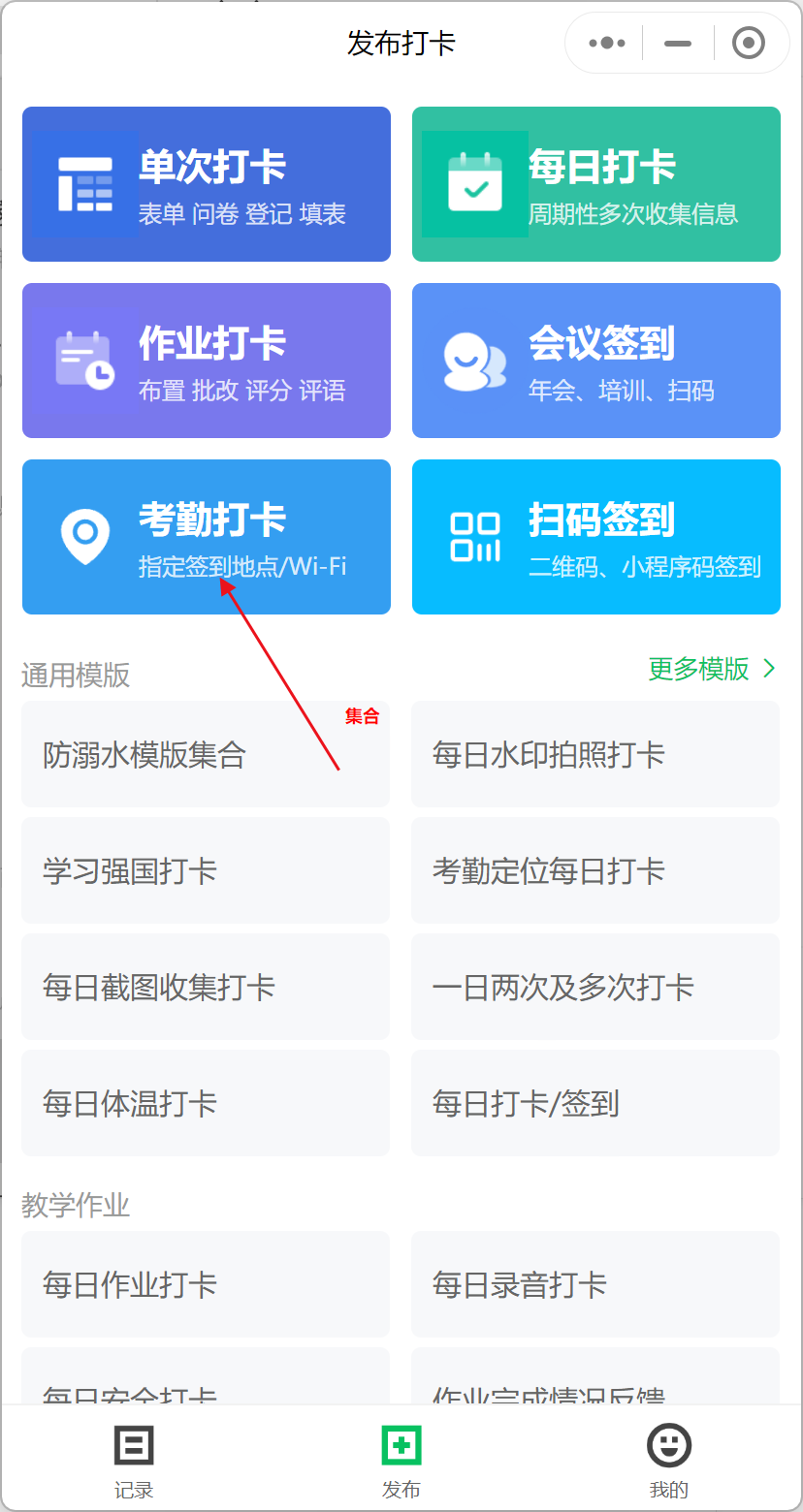Go to the 我的 tab
803x1512 pixels.
(669, 1462)
